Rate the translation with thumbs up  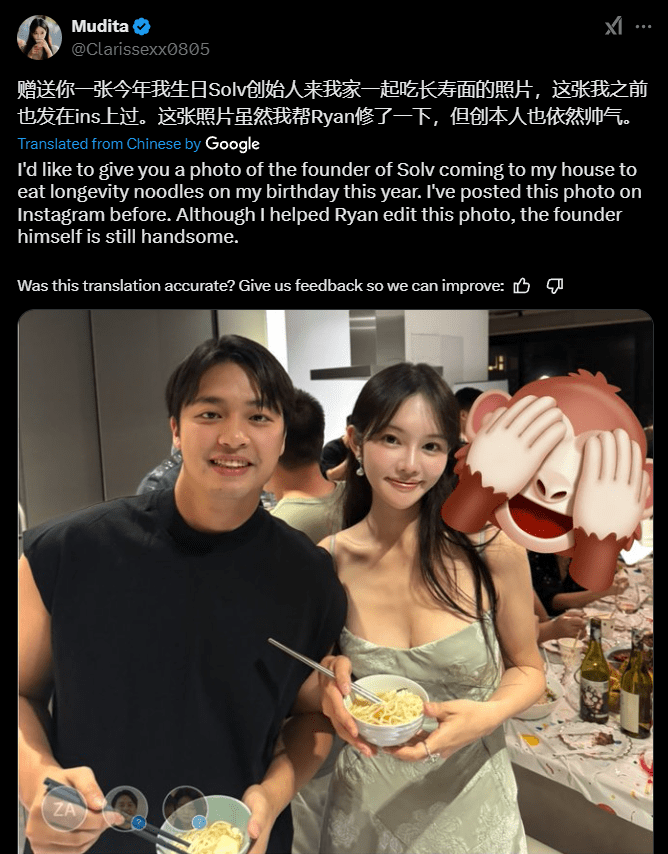coord(521,286)
